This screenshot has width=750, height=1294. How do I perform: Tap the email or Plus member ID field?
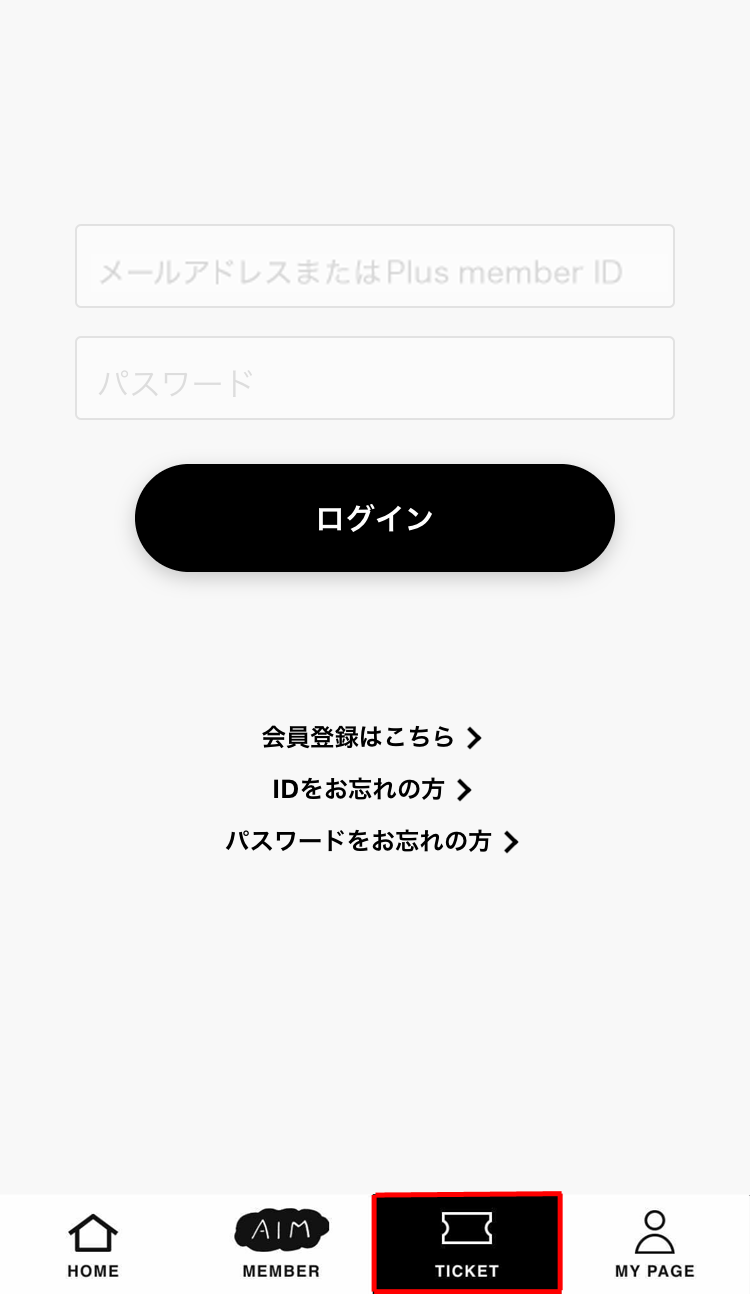click(x=375, y=266)
